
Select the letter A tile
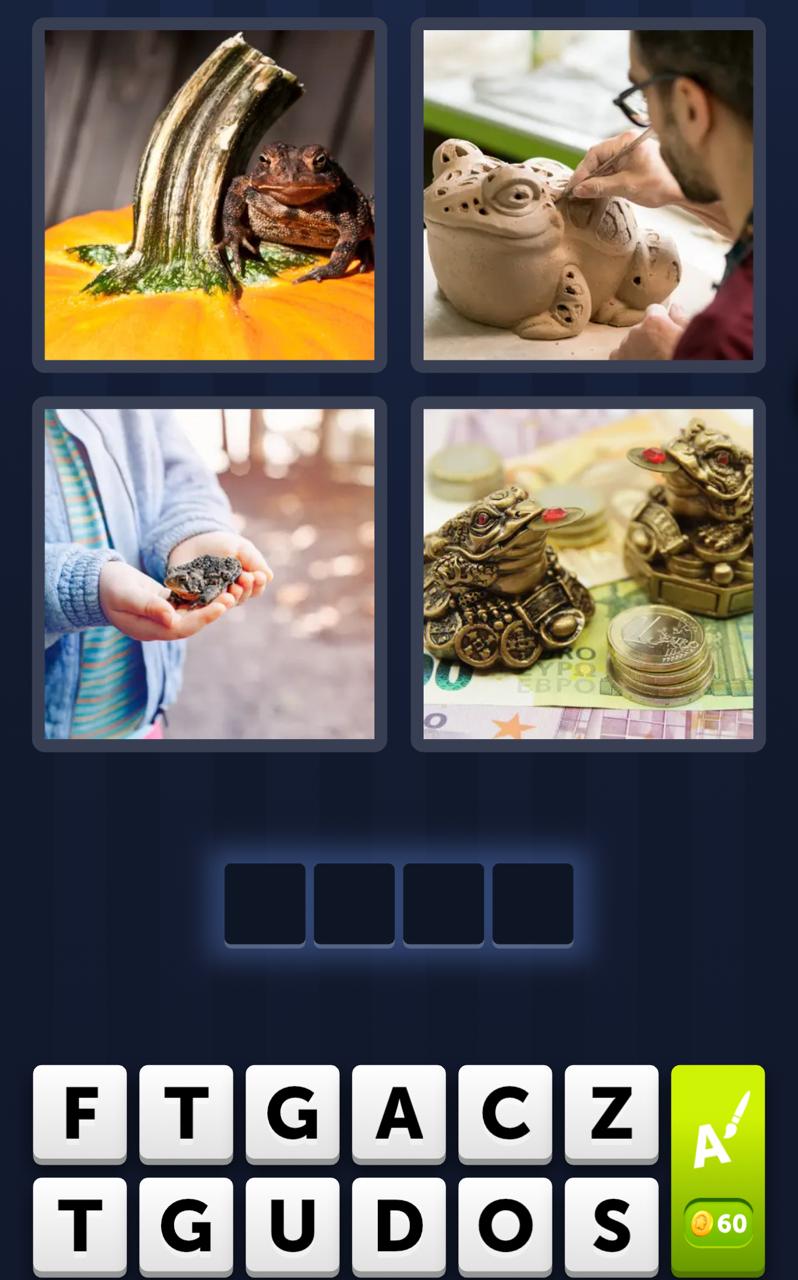pos(398,1115)
